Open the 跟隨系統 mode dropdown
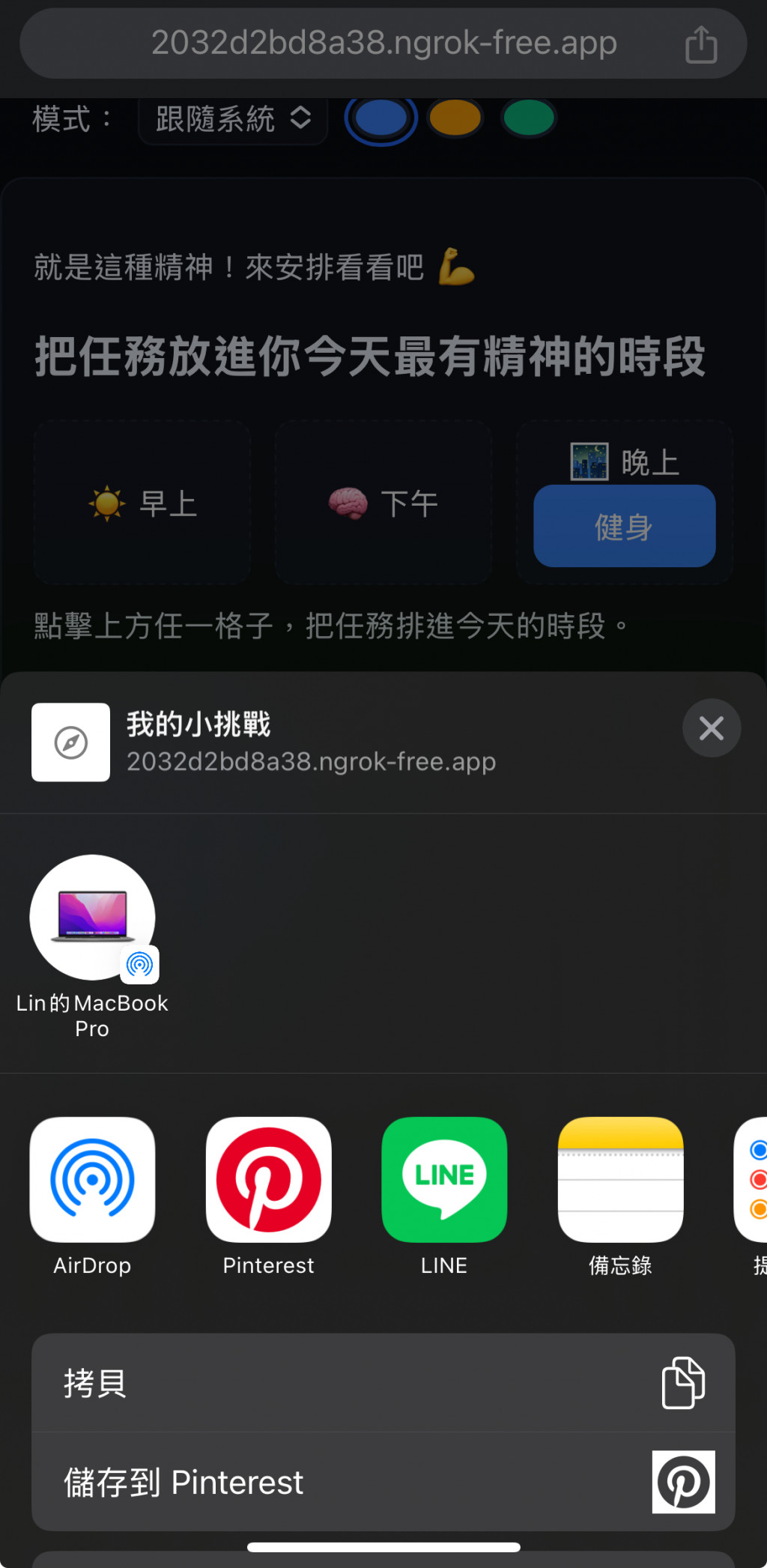Viewport: 767px width, 1568px height. pos(232,118)
